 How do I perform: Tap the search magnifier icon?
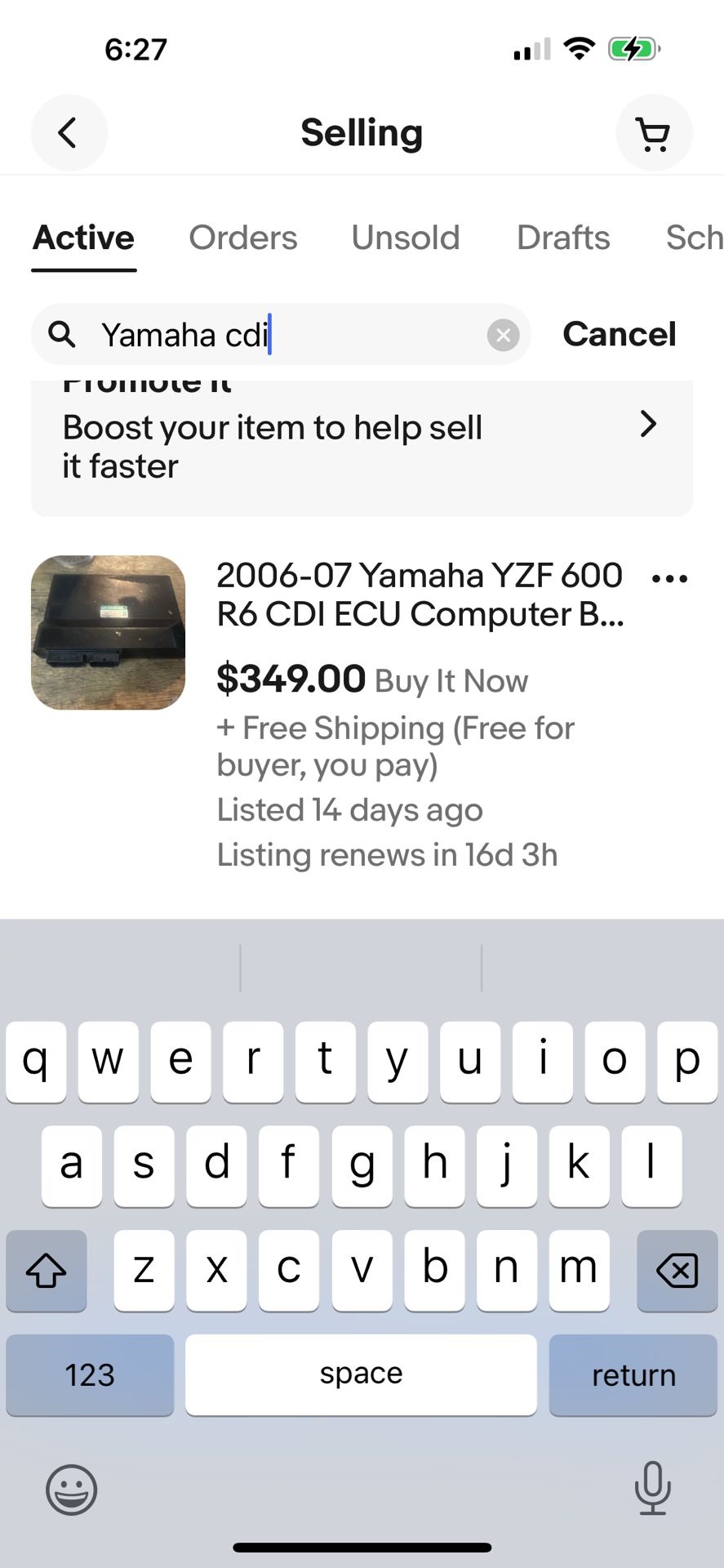point(60,334)
